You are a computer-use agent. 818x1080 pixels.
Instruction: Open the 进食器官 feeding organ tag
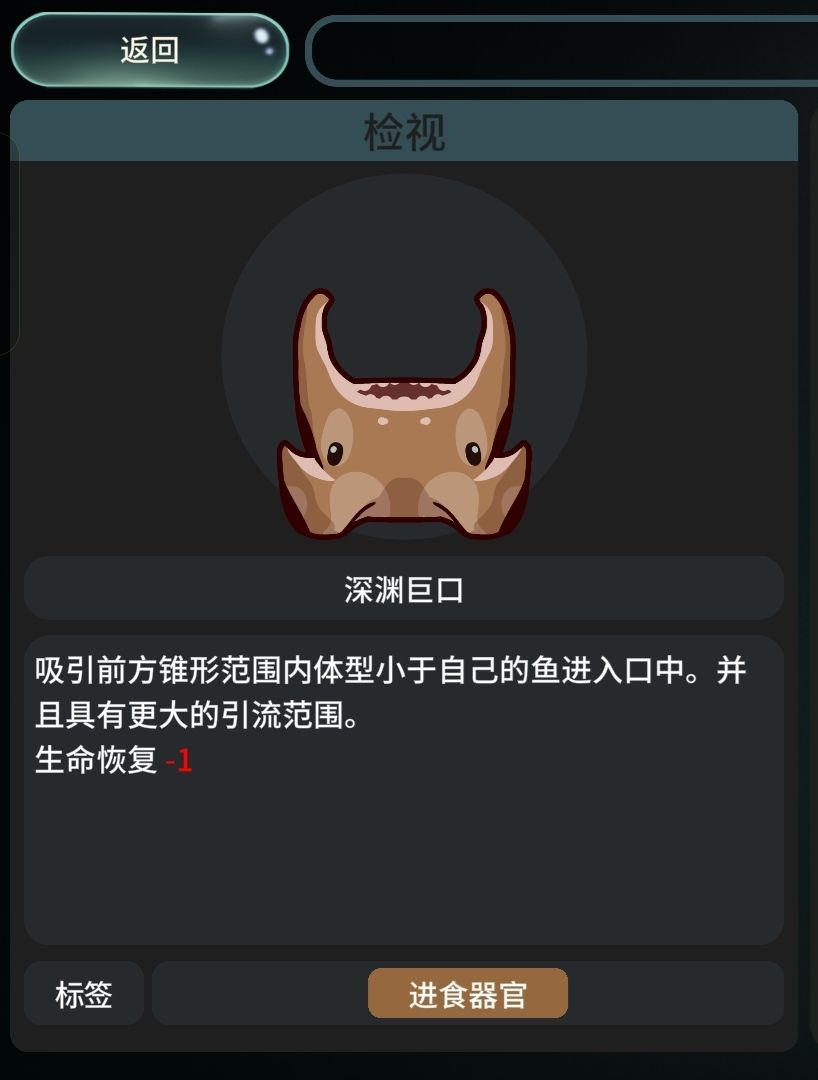click(466, 993)
